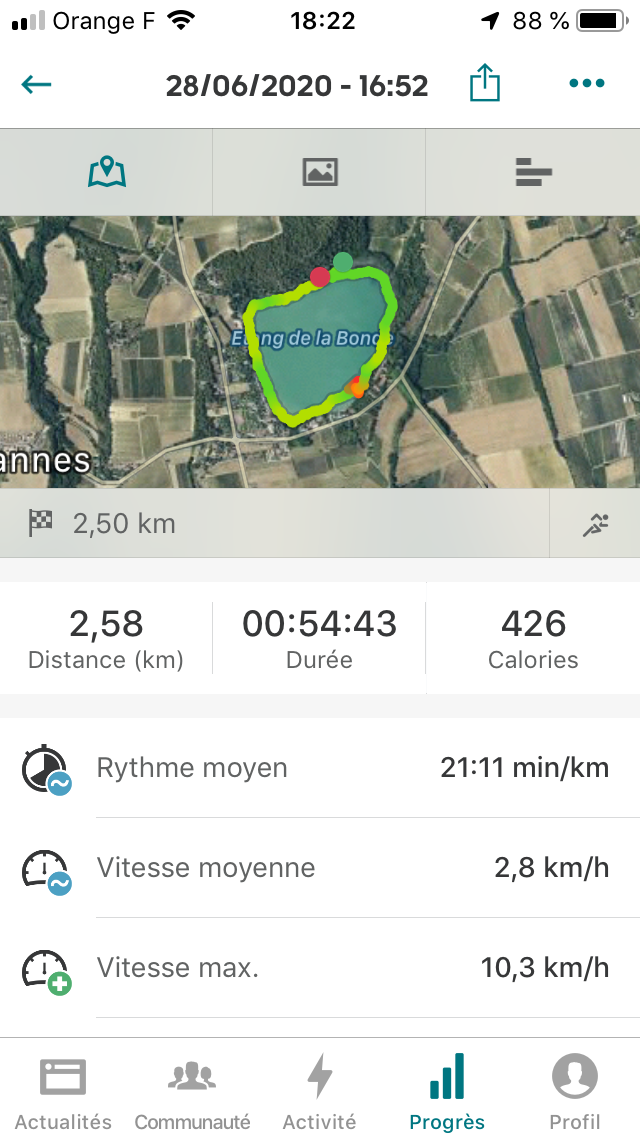The width and height of the screenshot is (640, 1136).
Task: Switch to the Communauté tab
Action: (192, 1090)
